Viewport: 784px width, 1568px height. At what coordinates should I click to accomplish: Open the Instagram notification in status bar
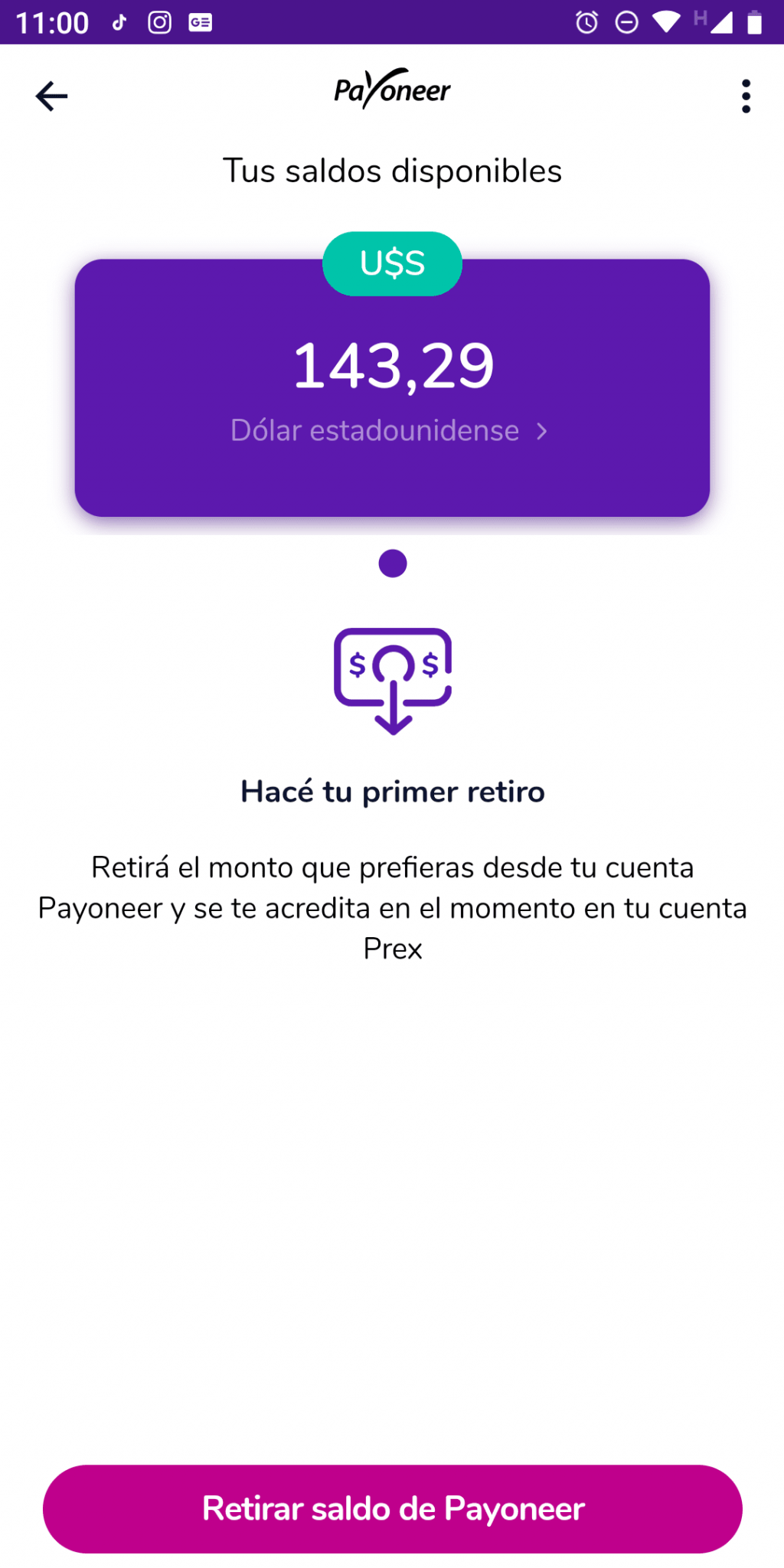[x=158, y=22]
